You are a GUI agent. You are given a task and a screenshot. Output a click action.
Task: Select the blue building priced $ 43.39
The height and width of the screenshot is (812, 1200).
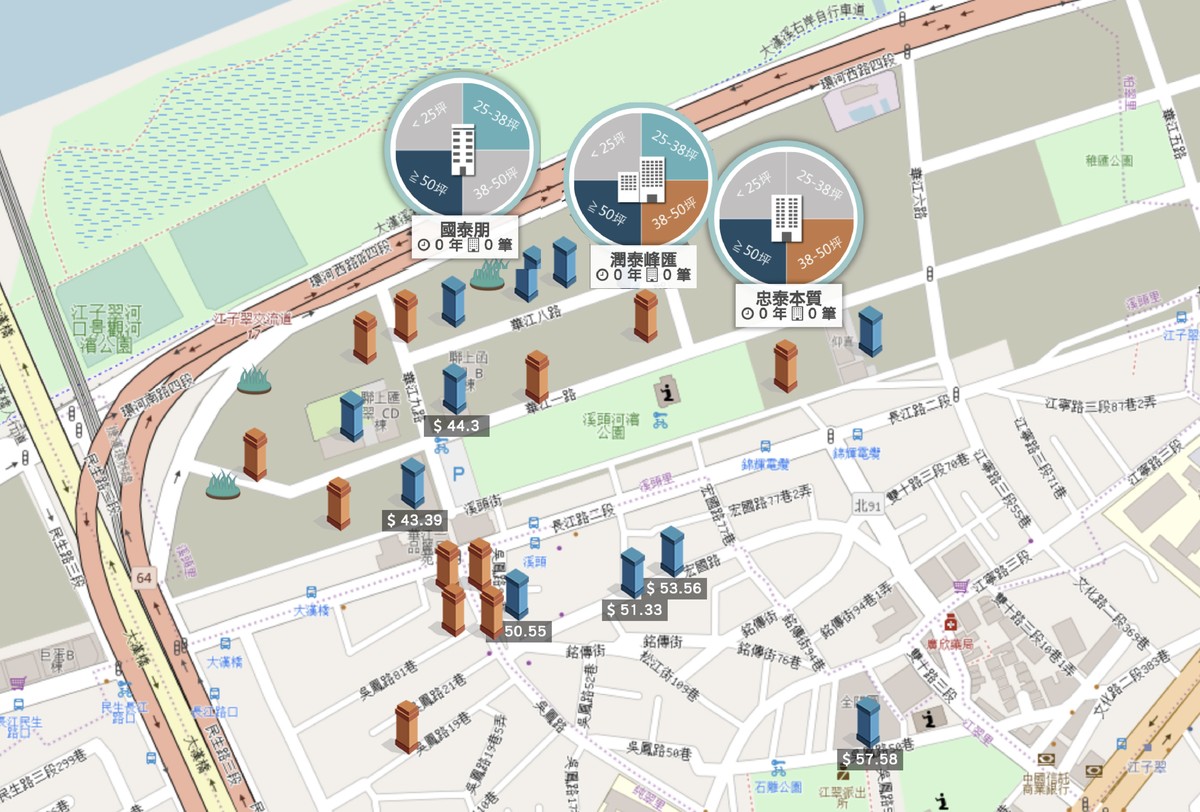(x=413, y=484)
